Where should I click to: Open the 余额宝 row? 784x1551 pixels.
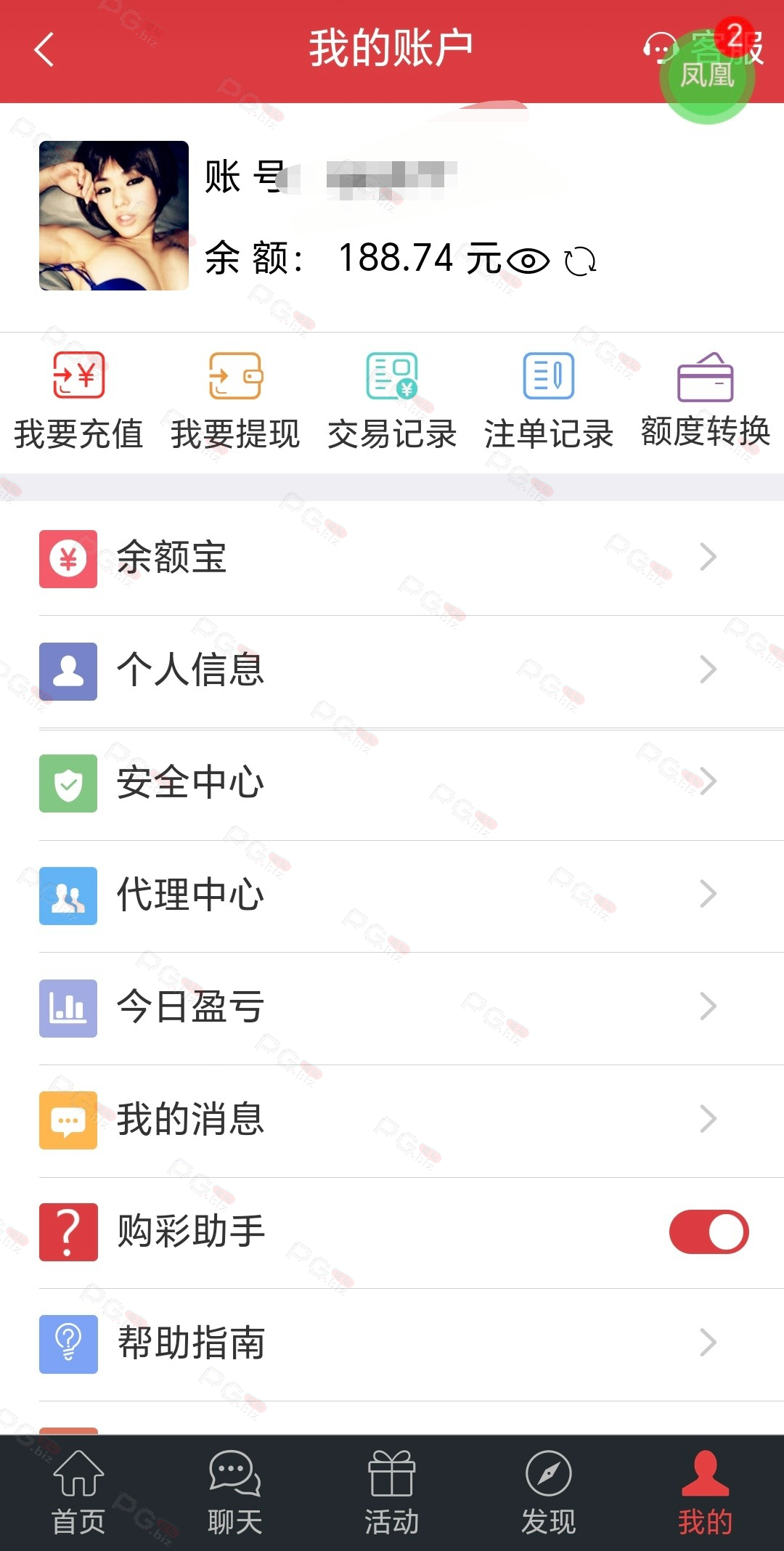point(392,558)
